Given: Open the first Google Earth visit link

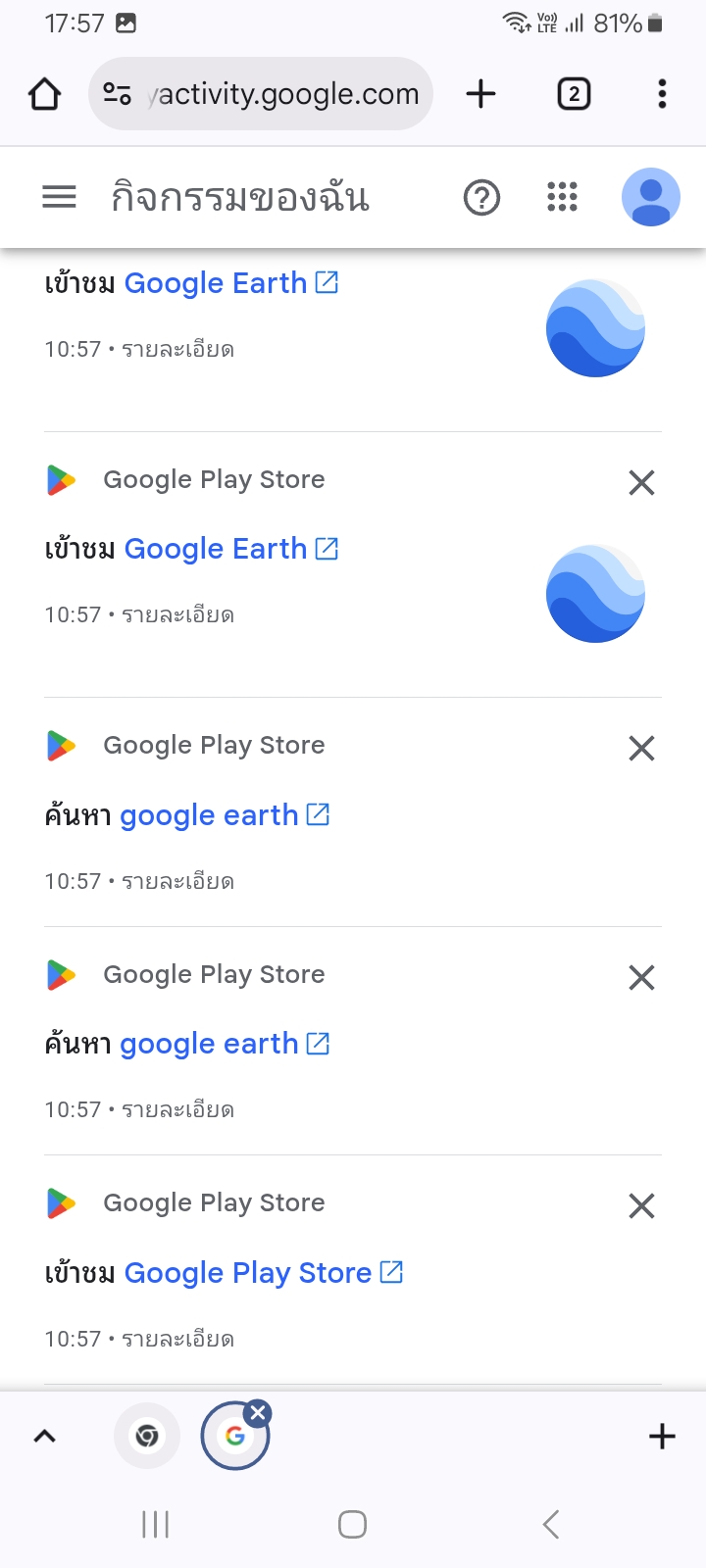Looking at the screenshot, I should coord(216,283).
